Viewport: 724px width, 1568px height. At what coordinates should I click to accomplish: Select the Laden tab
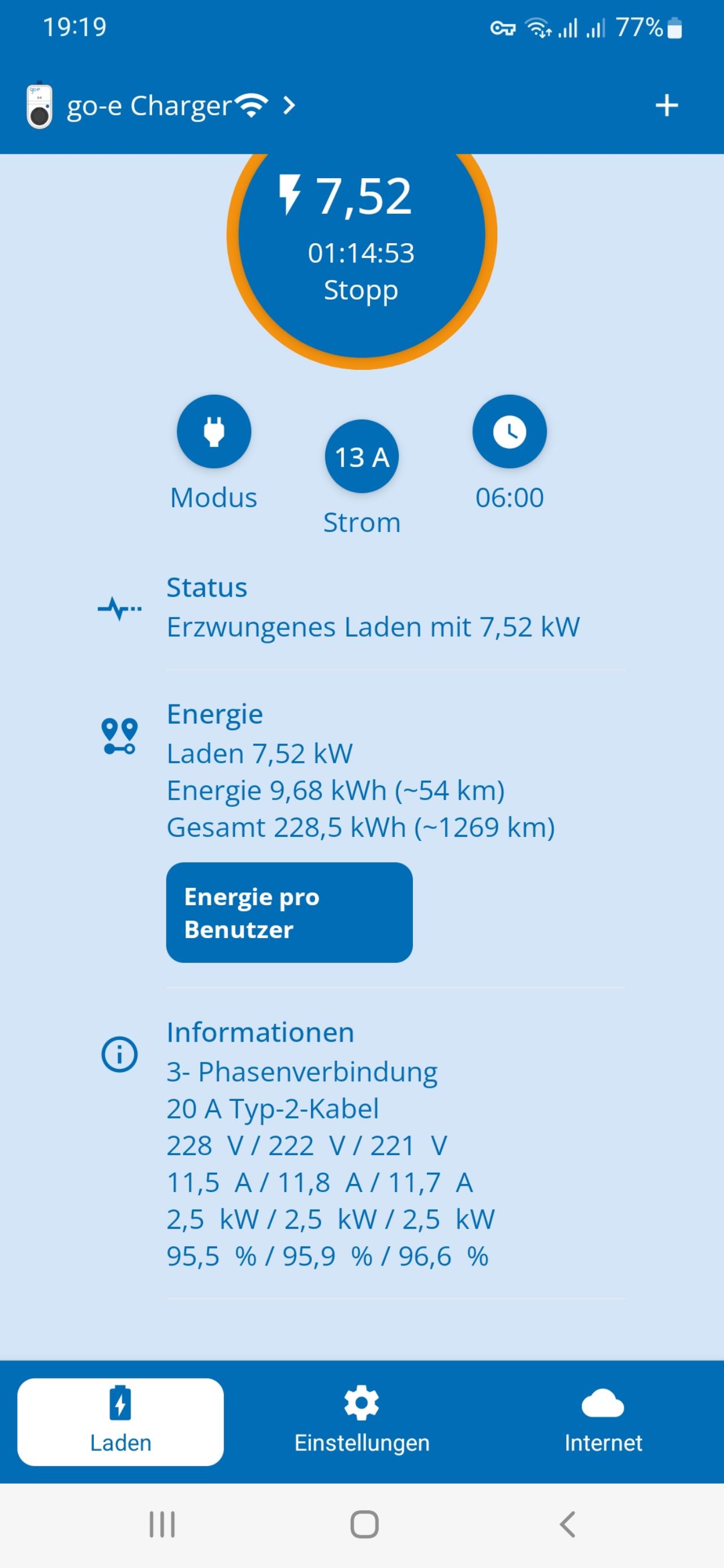[120, 1422]
